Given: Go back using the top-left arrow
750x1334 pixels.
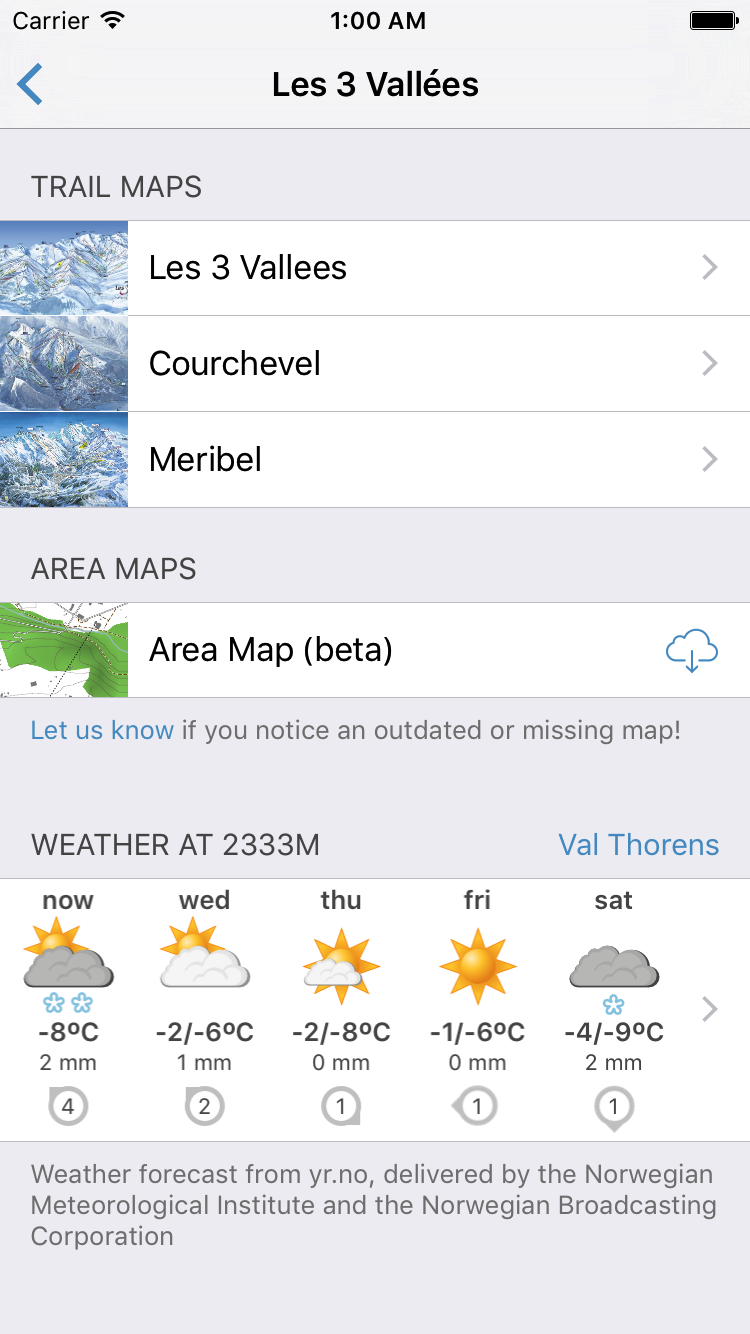Looking at the screenshot, I should coord(31,85).
